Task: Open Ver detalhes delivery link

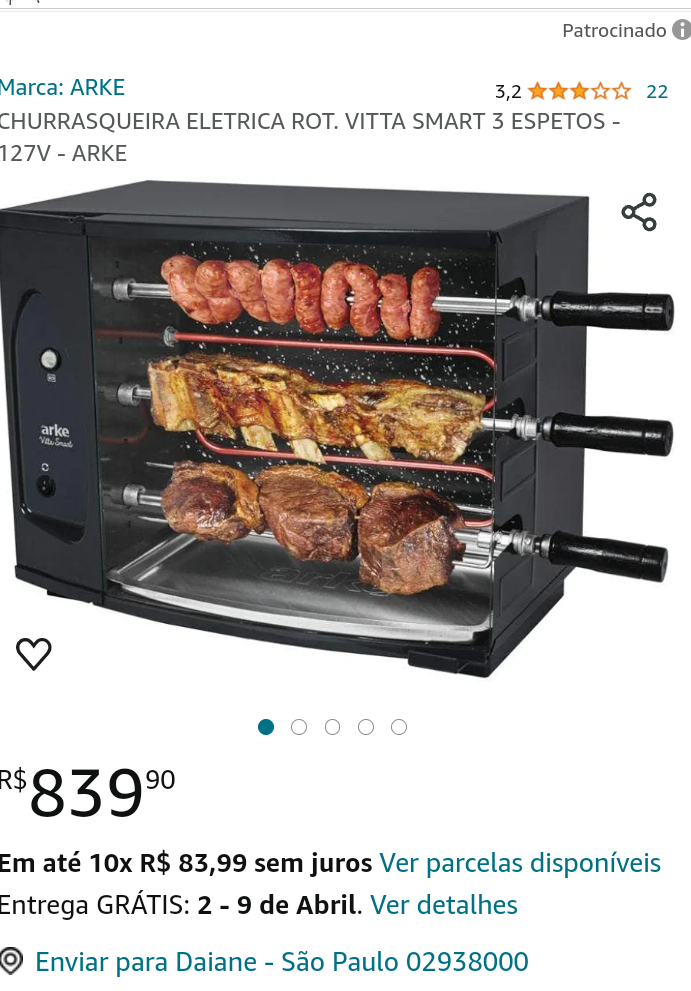Action: [x=444, y=905]
